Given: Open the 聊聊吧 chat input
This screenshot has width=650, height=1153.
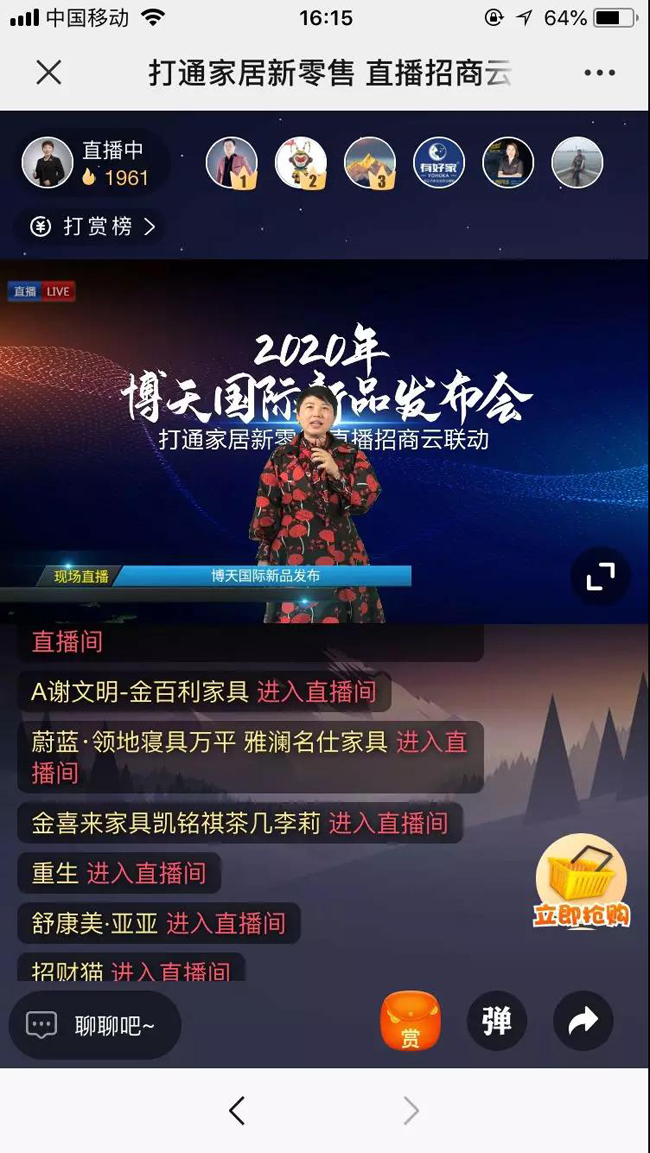Looking at the screenshot, I should (x=95, y=1025).
